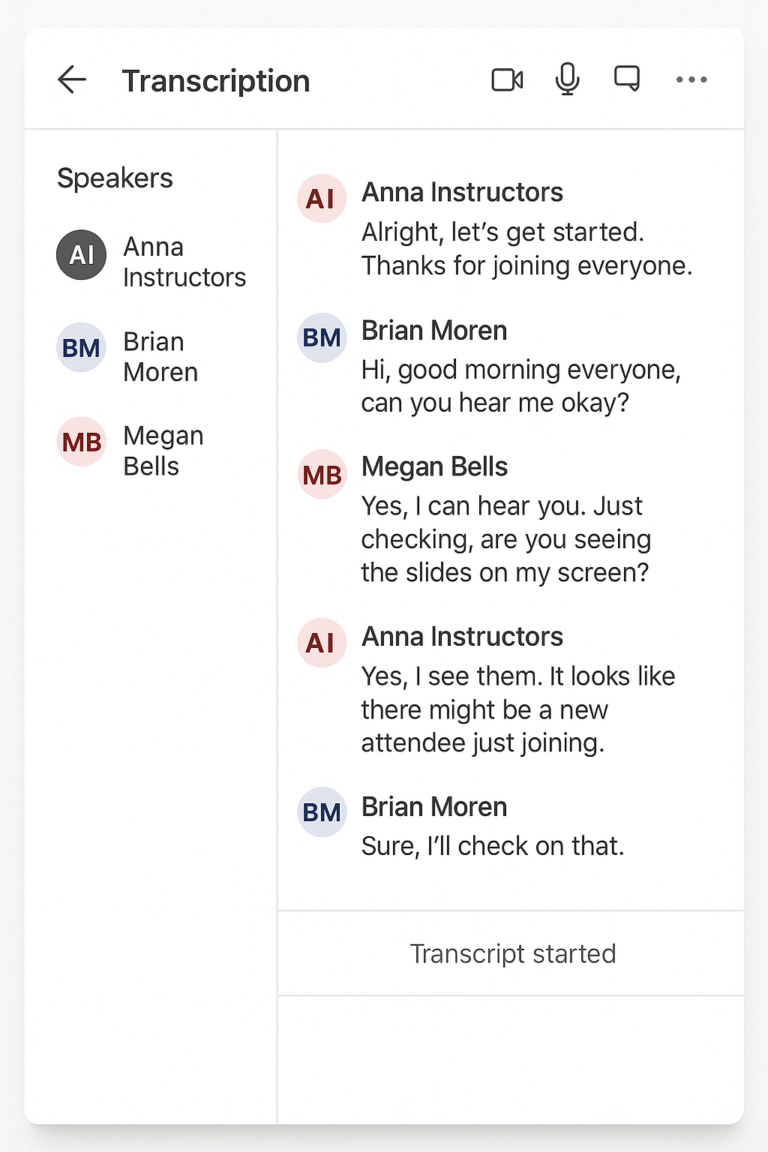
Task: Select Brian Moren's name above his last message
Action: [434, 807]
